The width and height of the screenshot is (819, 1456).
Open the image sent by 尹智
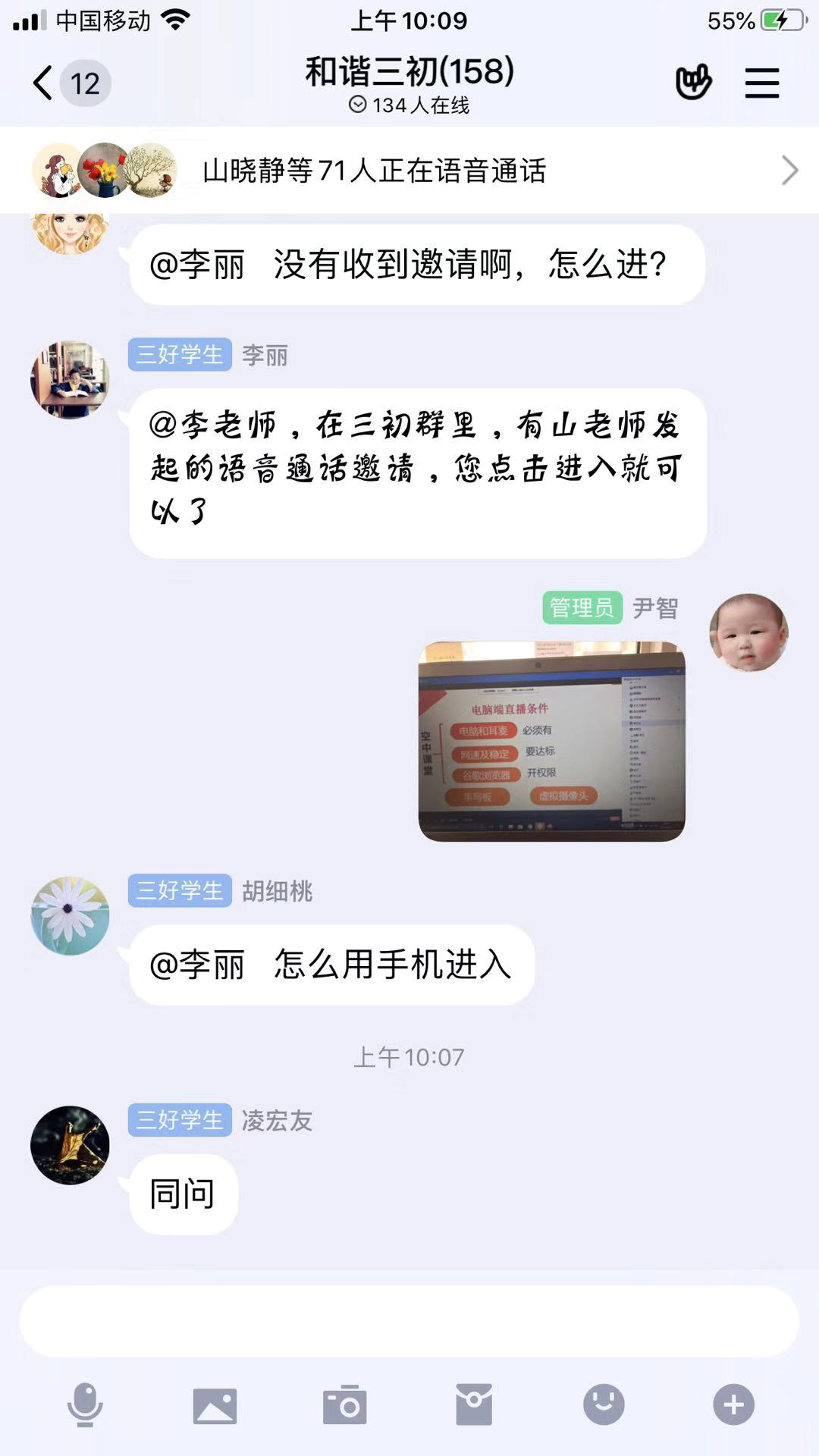point(551,741)
